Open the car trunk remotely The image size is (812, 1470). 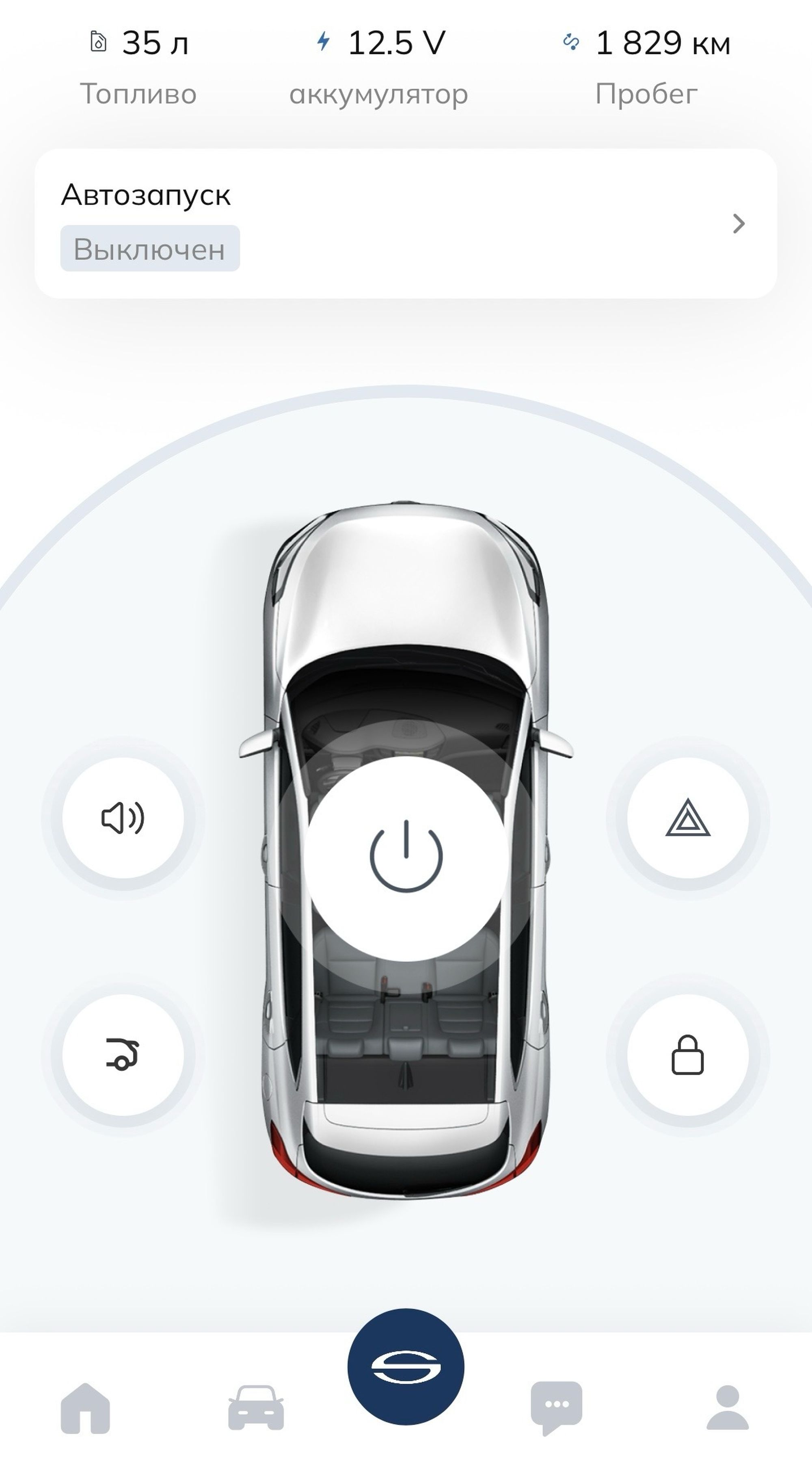click(123, 1054)
